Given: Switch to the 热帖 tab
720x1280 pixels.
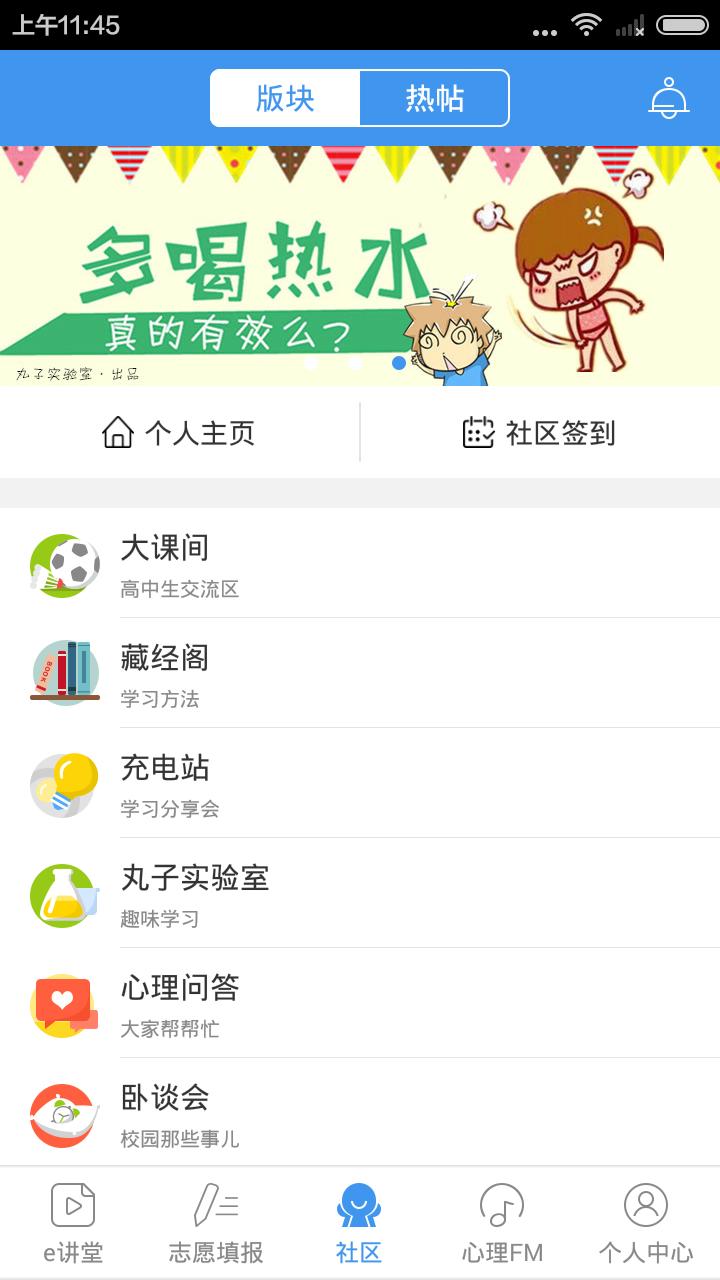Looking at the screenshot, I should tap(432, 98).
